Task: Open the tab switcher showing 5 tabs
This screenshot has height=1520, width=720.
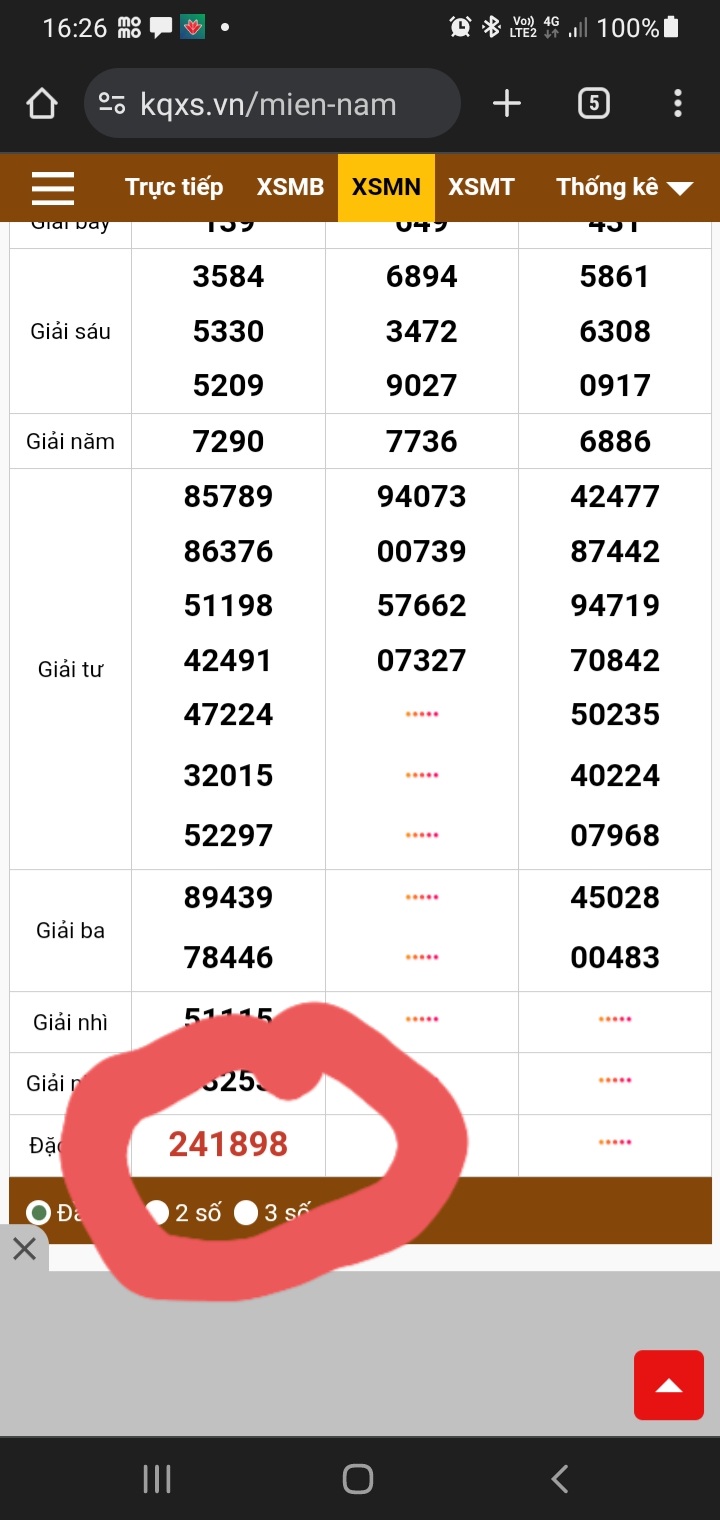Action: click(593, 103)
